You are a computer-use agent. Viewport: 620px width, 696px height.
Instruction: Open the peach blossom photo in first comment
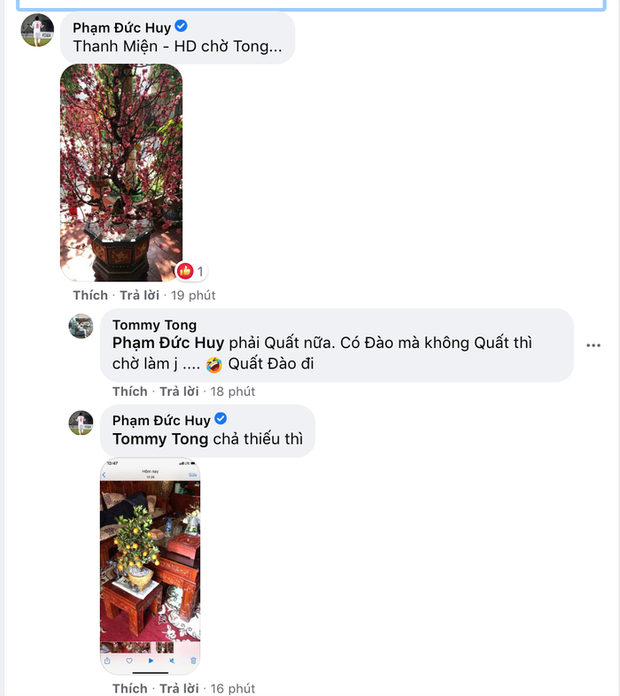click(121, 172)
